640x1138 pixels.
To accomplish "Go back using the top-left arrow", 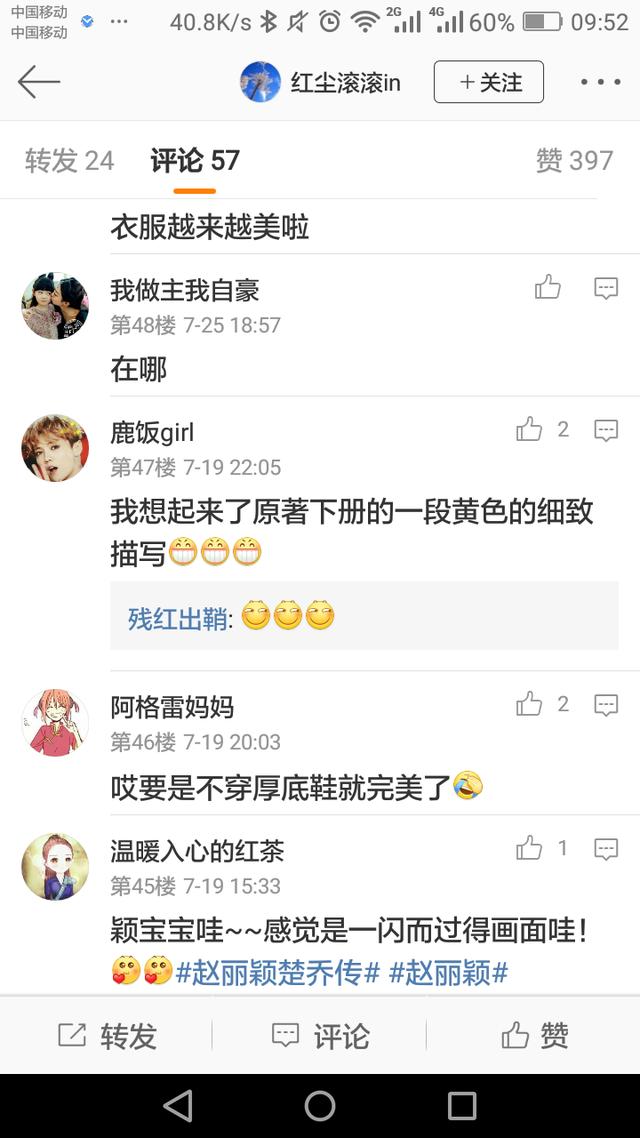I will (x=40, y=82).
